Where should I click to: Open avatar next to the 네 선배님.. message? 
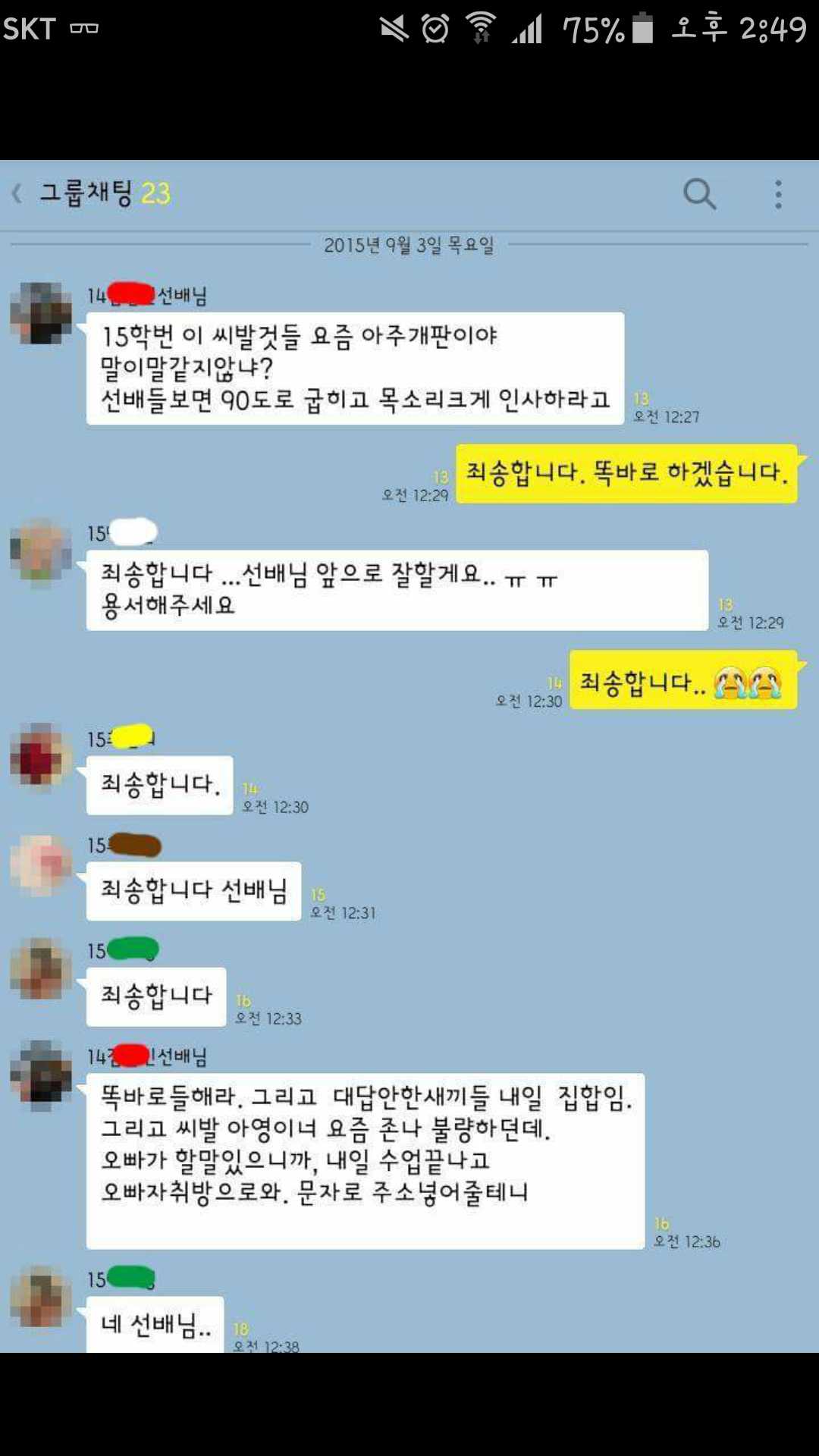click(x=41, y=1296)
